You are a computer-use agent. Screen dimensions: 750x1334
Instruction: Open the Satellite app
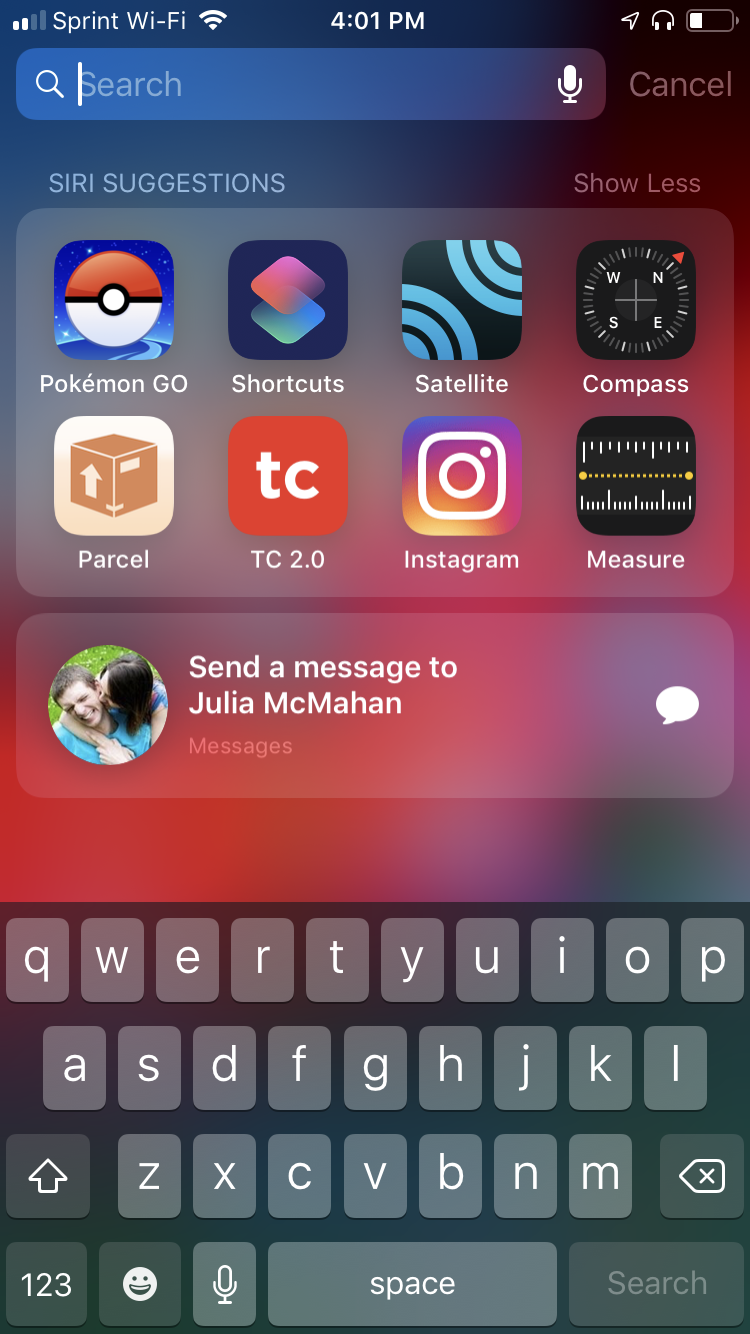point(461,300)
